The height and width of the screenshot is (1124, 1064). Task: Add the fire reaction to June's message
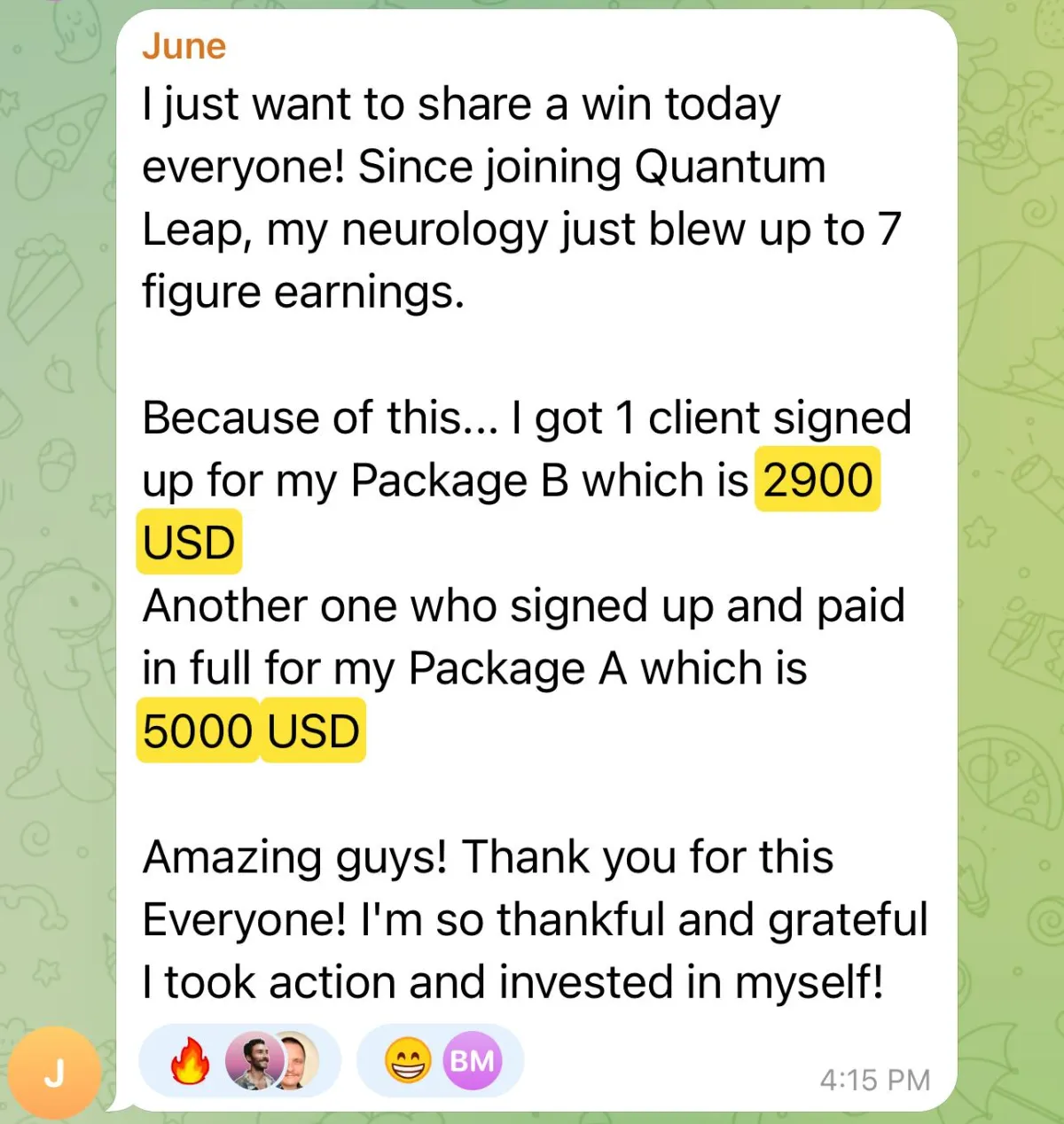click(189, 1061)
